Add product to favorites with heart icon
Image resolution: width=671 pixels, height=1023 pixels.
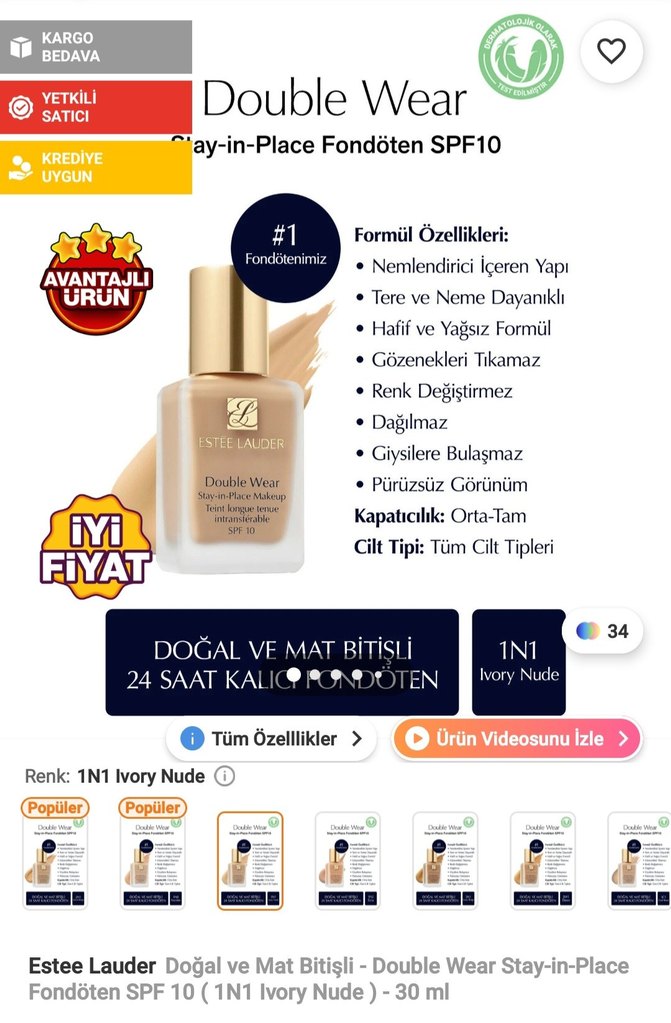(x=611, y=50)
